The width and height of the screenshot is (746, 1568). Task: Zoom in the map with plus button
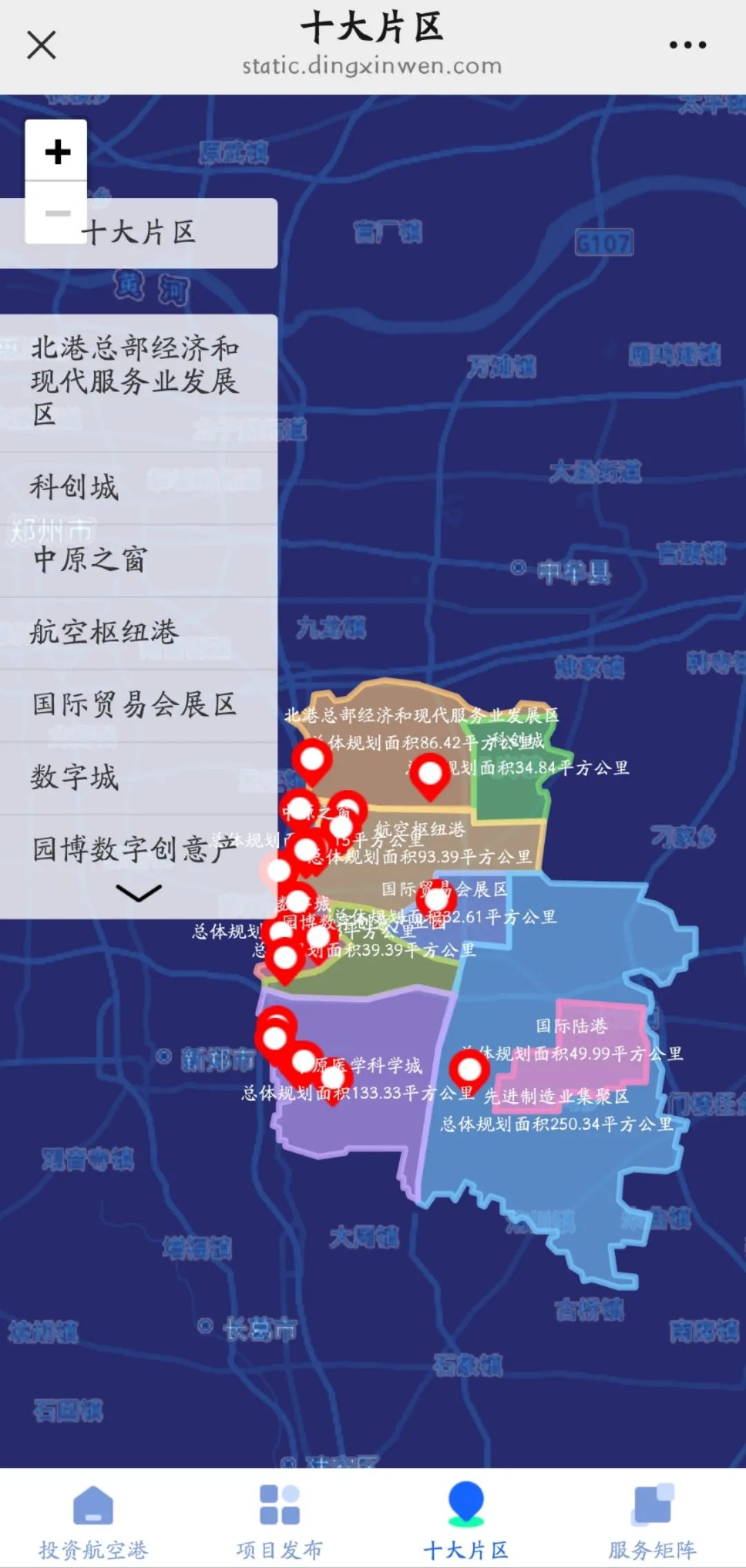tap(57, 152)
